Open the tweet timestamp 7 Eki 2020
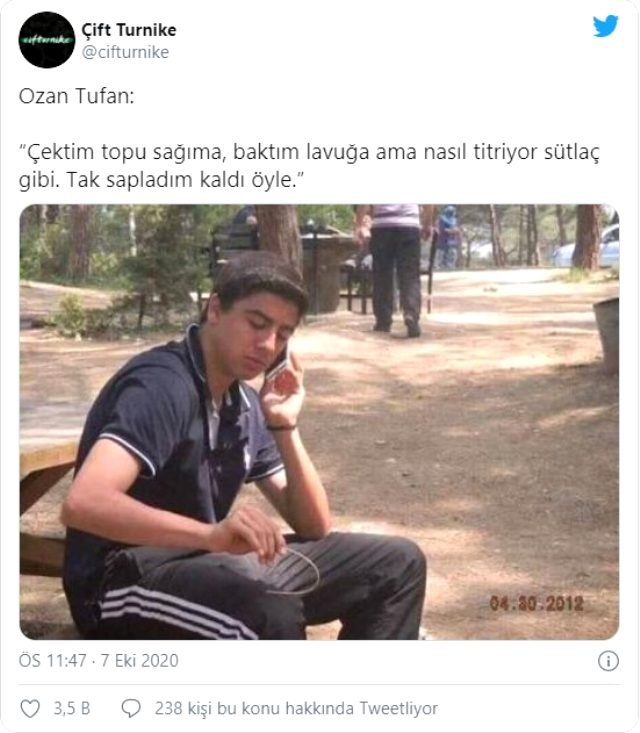Image resolution: width=640 pixels, height=733 pixels. coord(99,661)
